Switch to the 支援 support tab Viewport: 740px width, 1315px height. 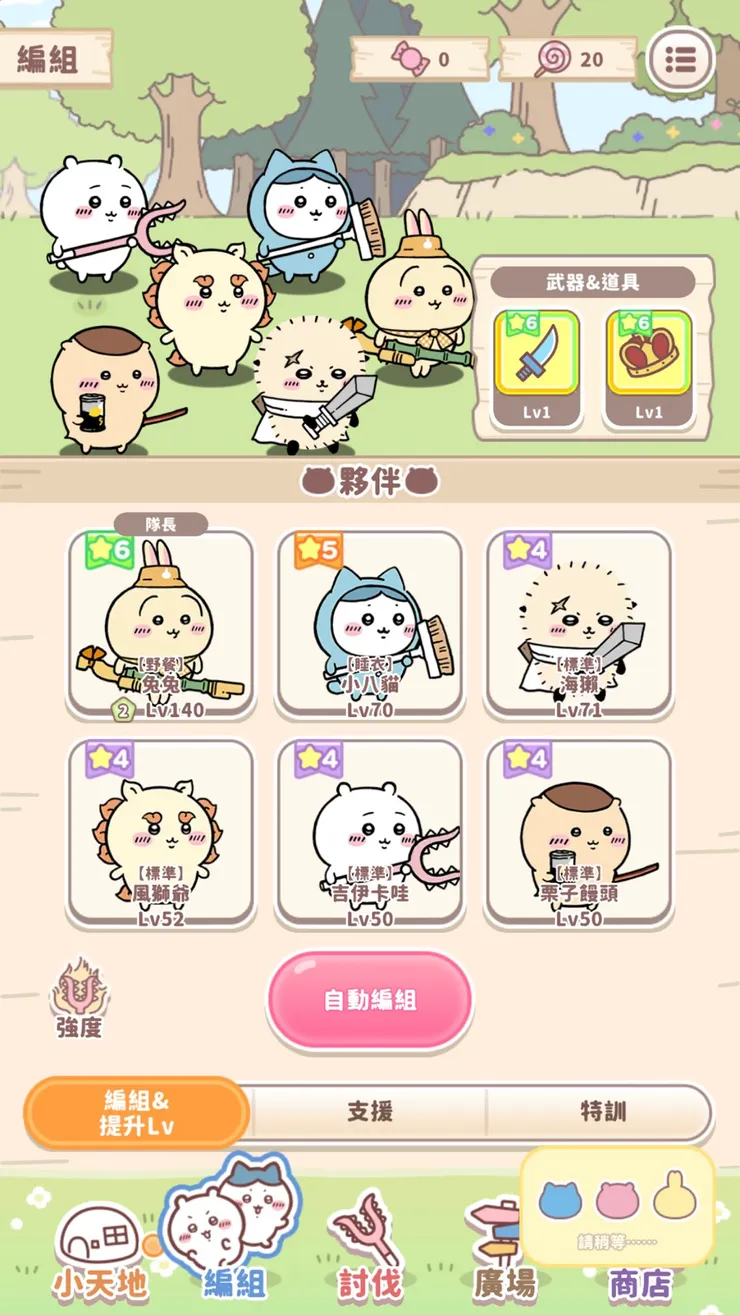tap(369, 1112)
